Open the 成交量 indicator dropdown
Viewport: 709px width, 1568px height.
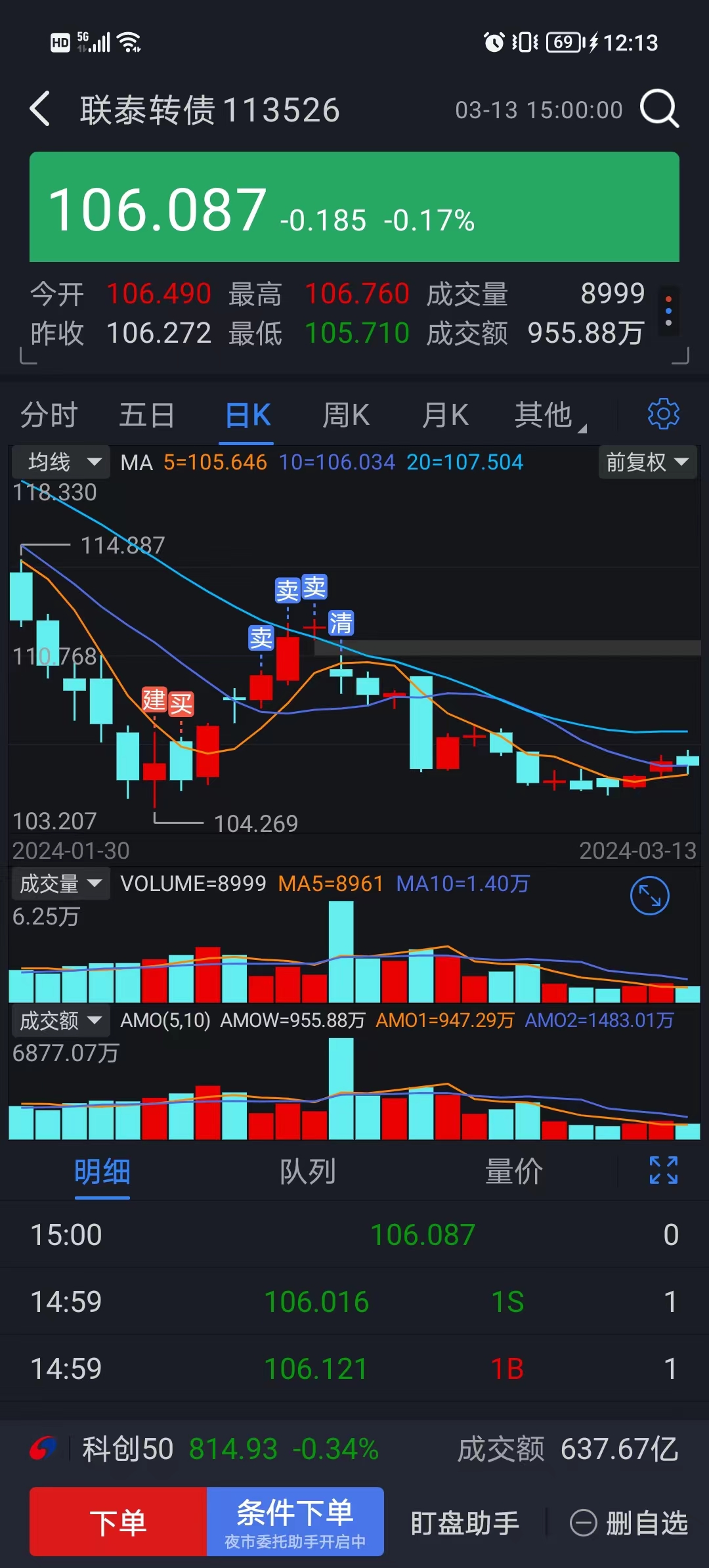pos(60,884)
